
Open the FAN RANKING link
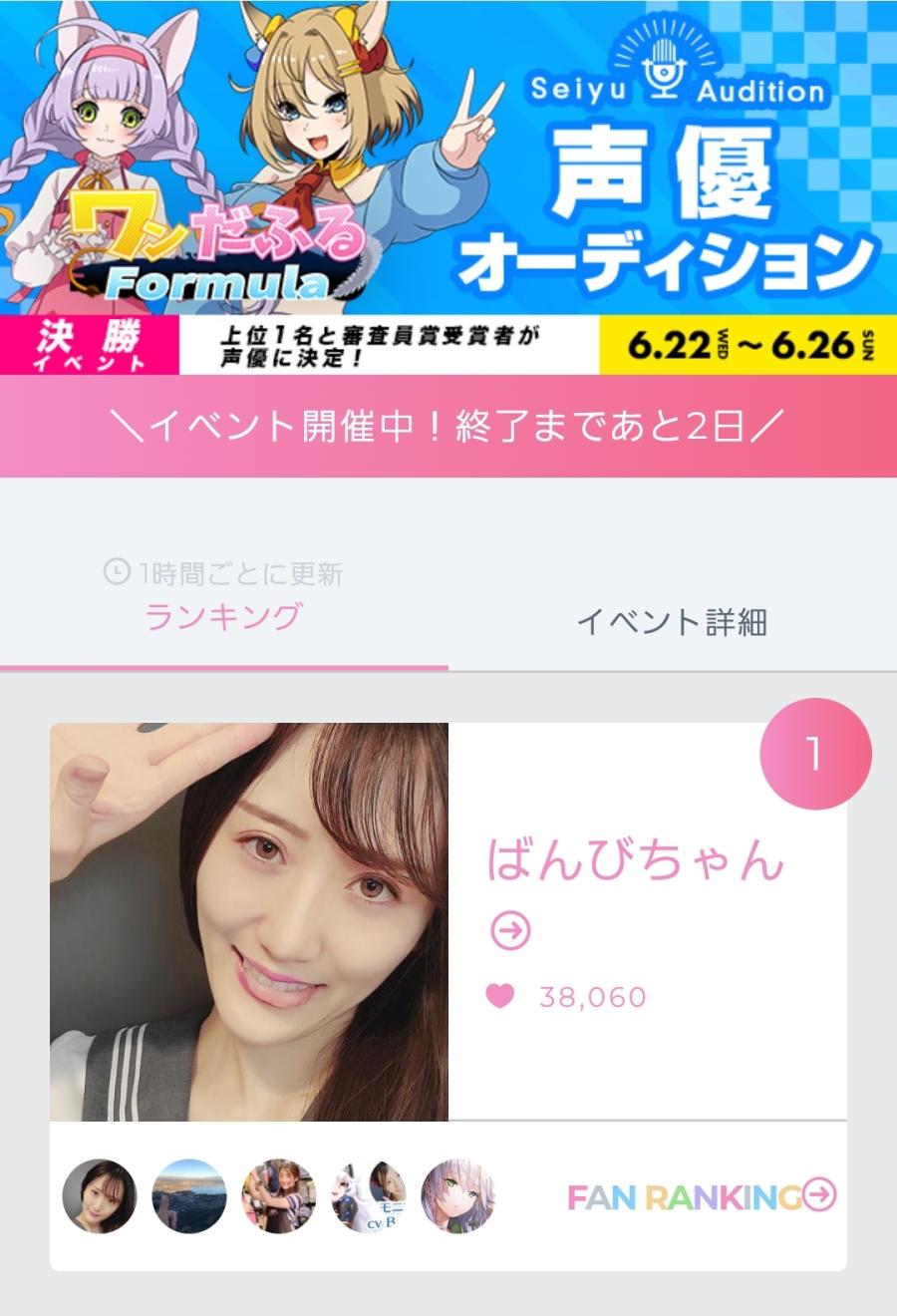click(701, 1195)
